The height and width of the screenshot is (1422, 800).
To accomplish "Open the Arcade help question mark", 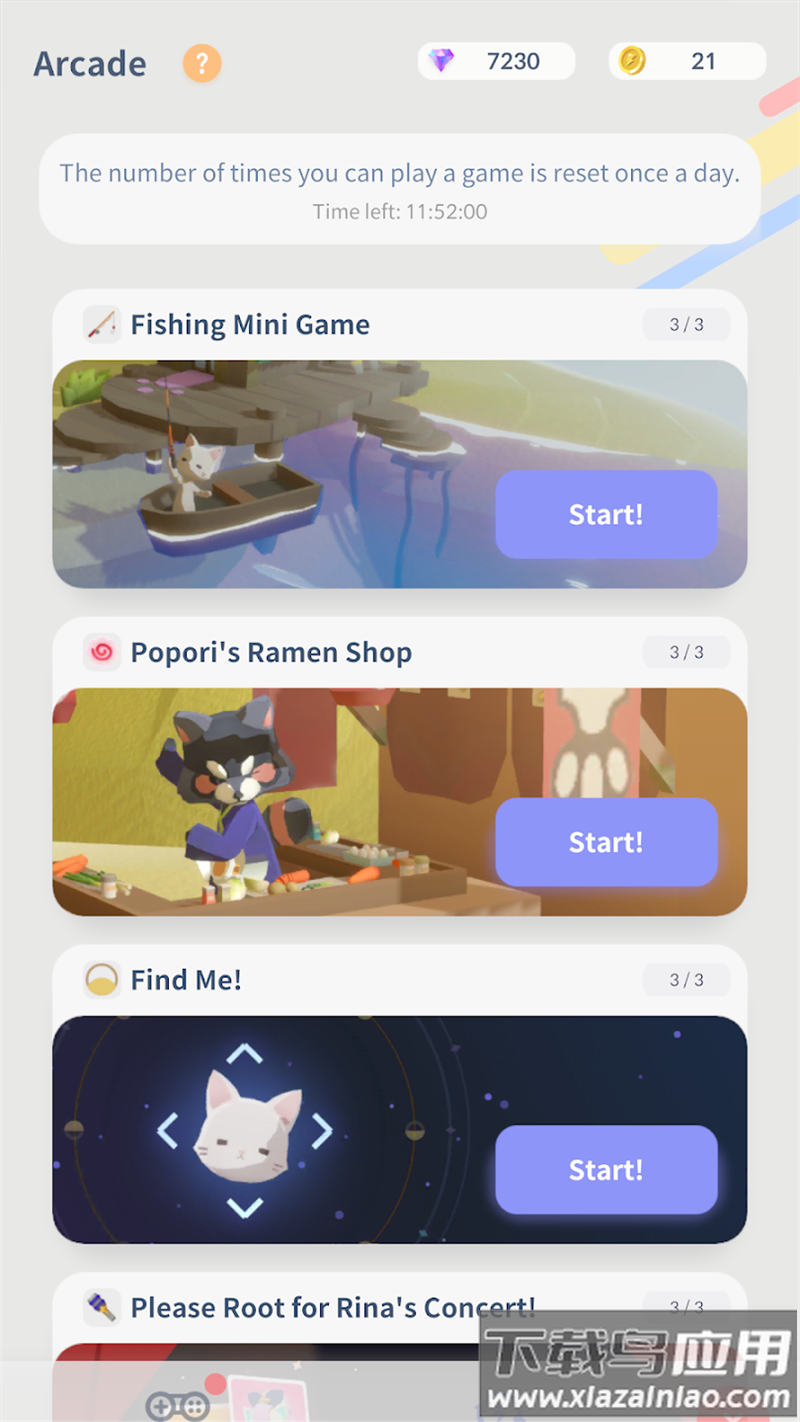I will click(x=202, y=64).
